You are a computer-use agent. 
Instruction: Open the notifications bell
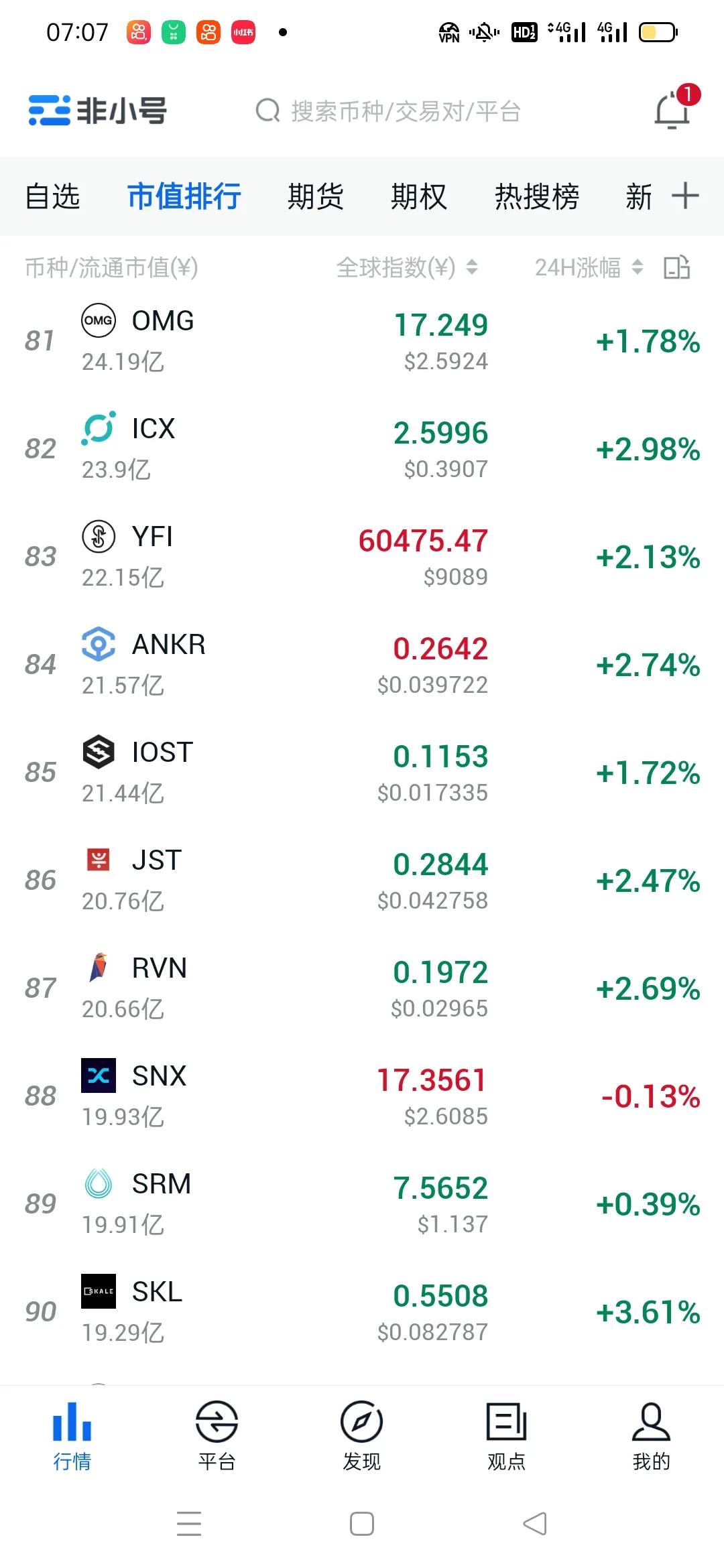672,111
